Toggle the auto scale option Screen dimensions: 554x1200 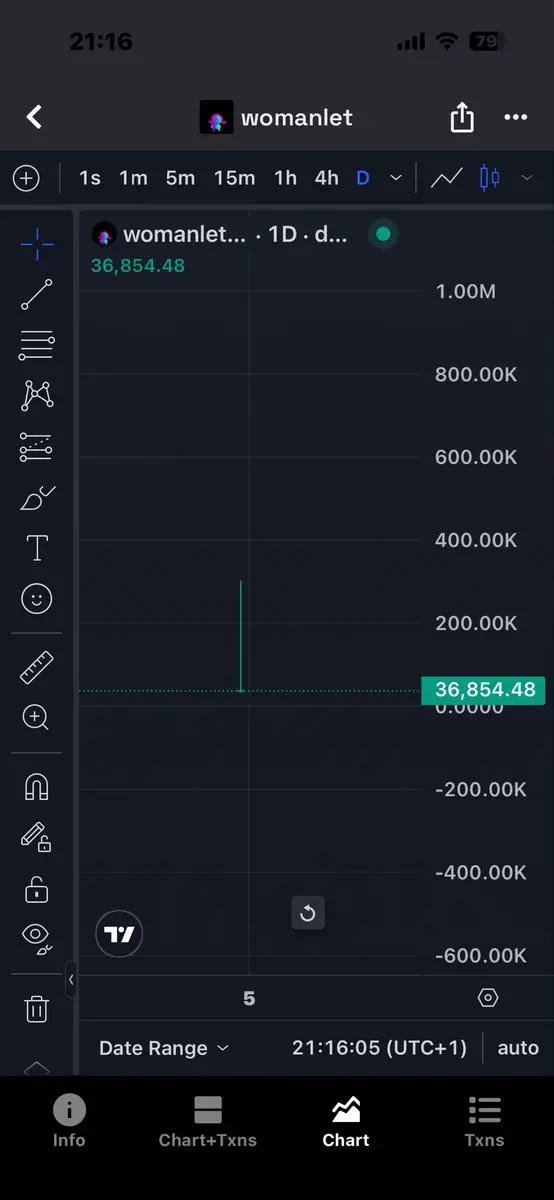pyautogui.click(x=518, y=1048)
